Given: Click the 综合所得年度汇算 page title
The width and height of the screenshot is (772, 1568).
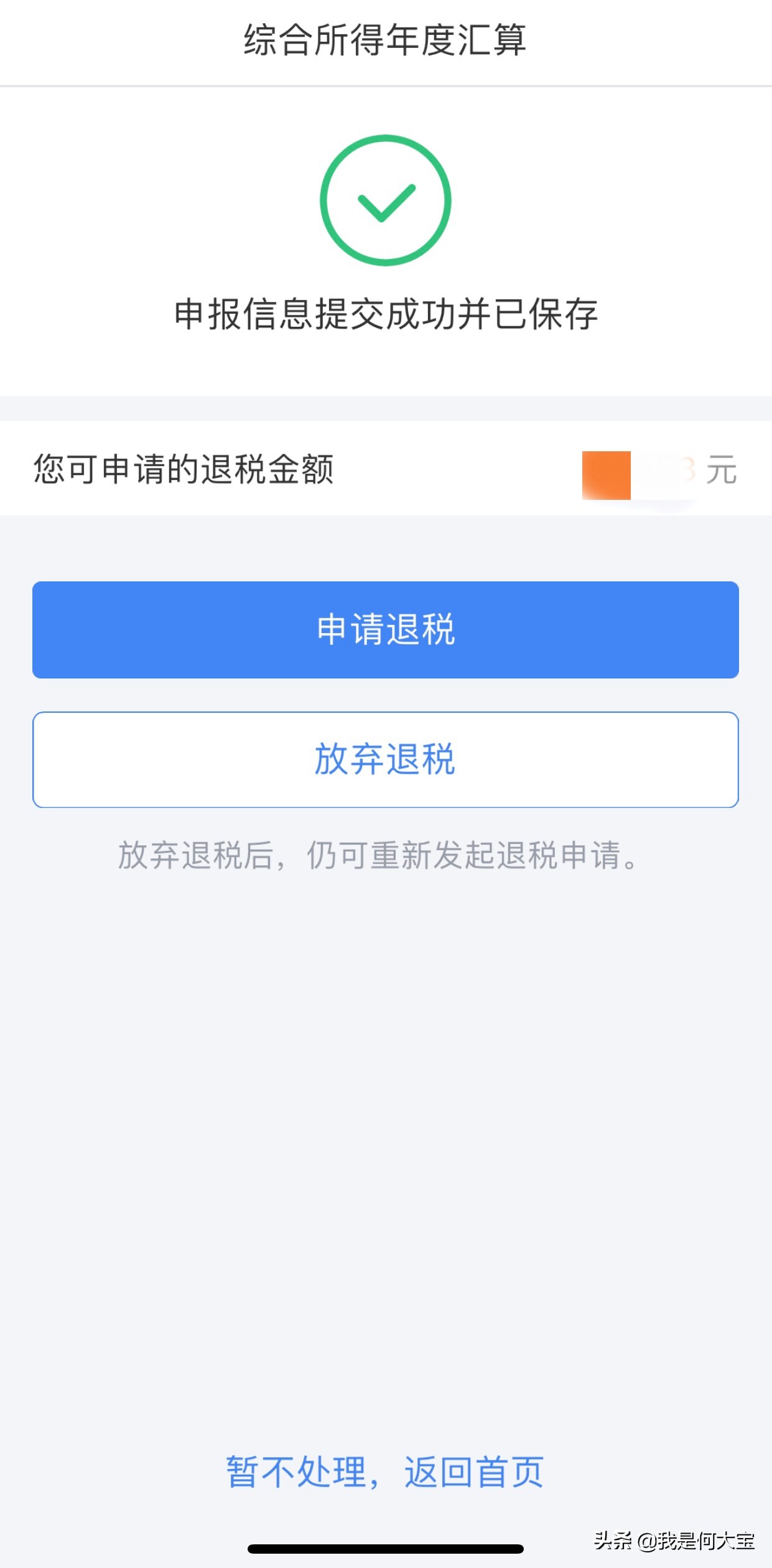Looking at the screenshot, I should pos(386,39).
